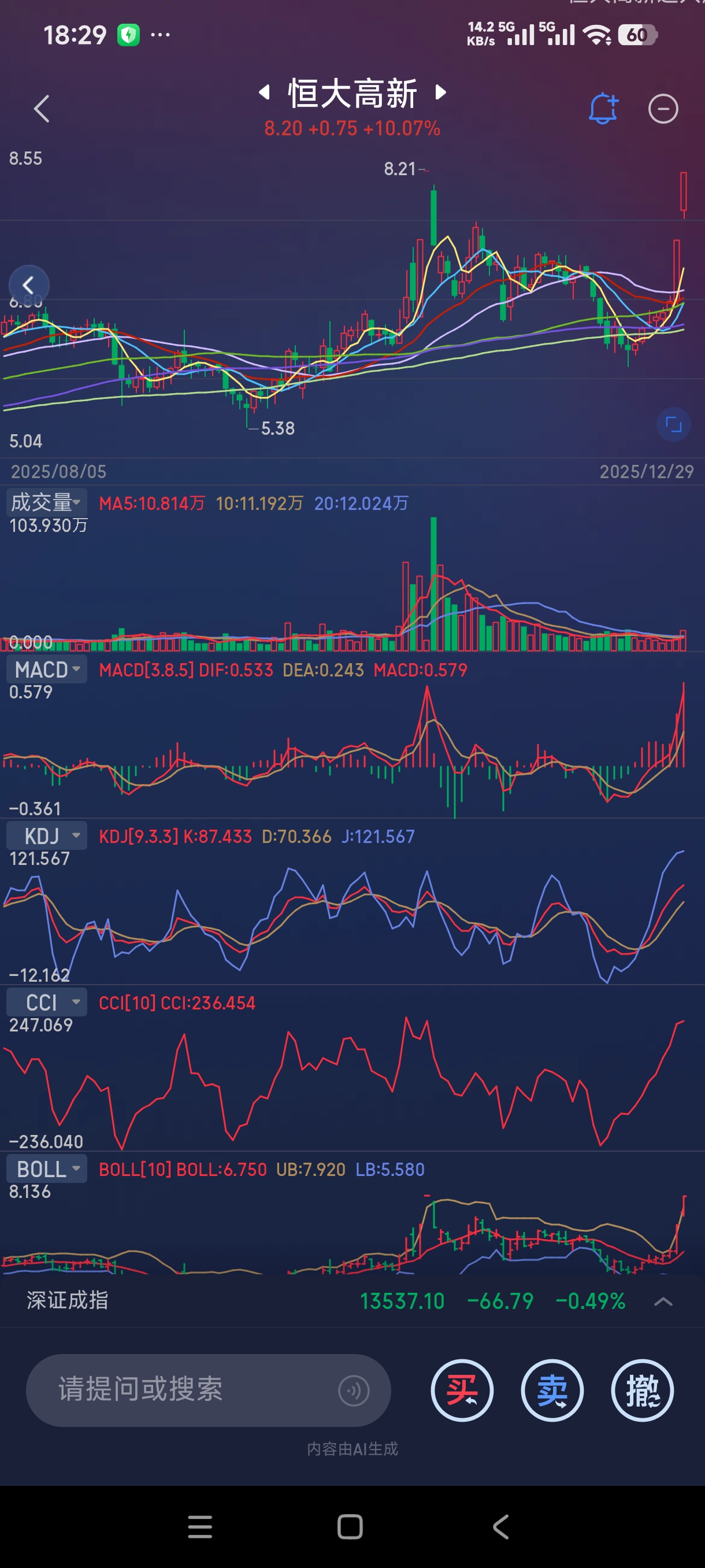This screenshot has width=705, height=1568.
Task: Open the system recent apps menu
Action: point(200,1526)
